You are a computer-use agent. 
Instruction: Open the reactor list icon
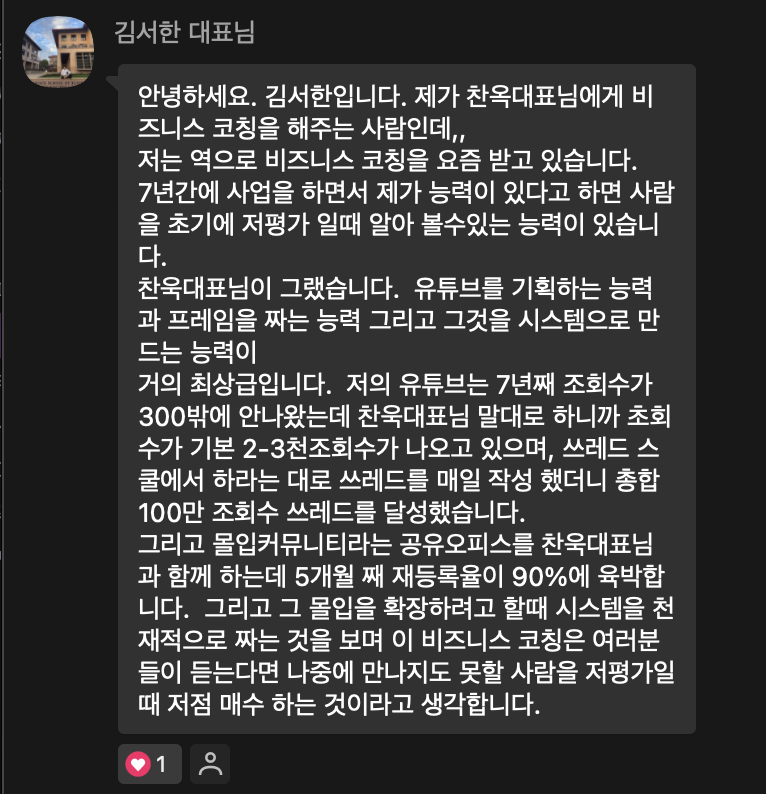point(210,765)
